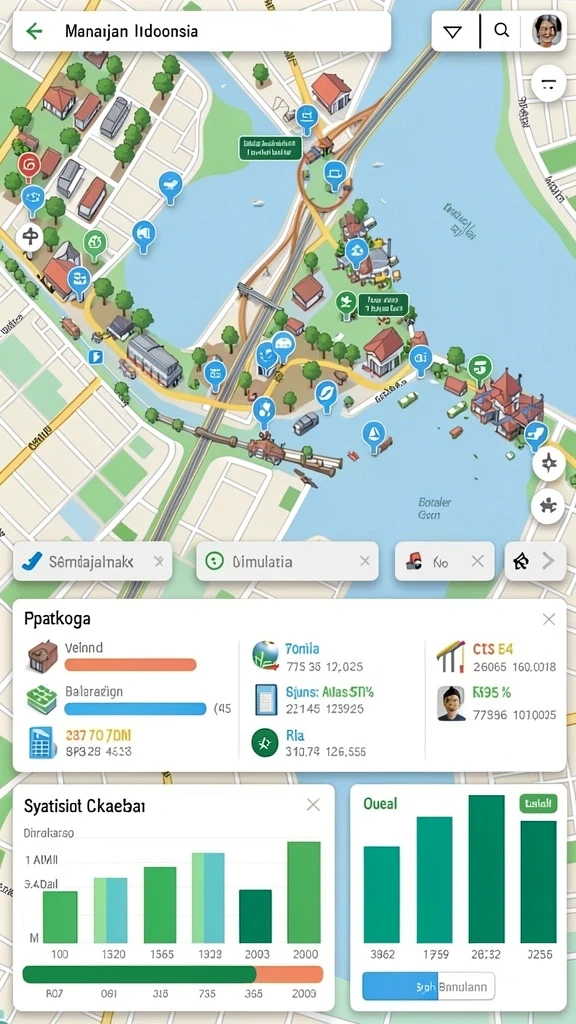Close the Ppatkoga panel
The height and width of the screenshot is (1024, 576).
[x=549, y=619]
